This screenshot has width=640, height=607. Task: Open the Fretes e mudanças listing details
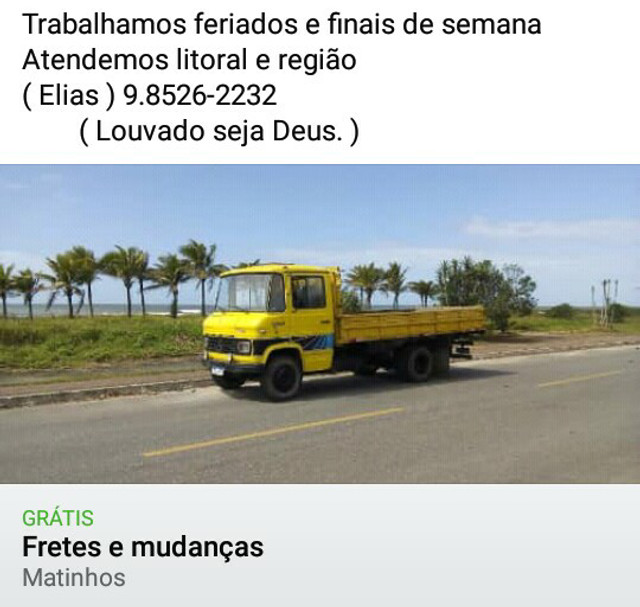click(x=143, y=547)
